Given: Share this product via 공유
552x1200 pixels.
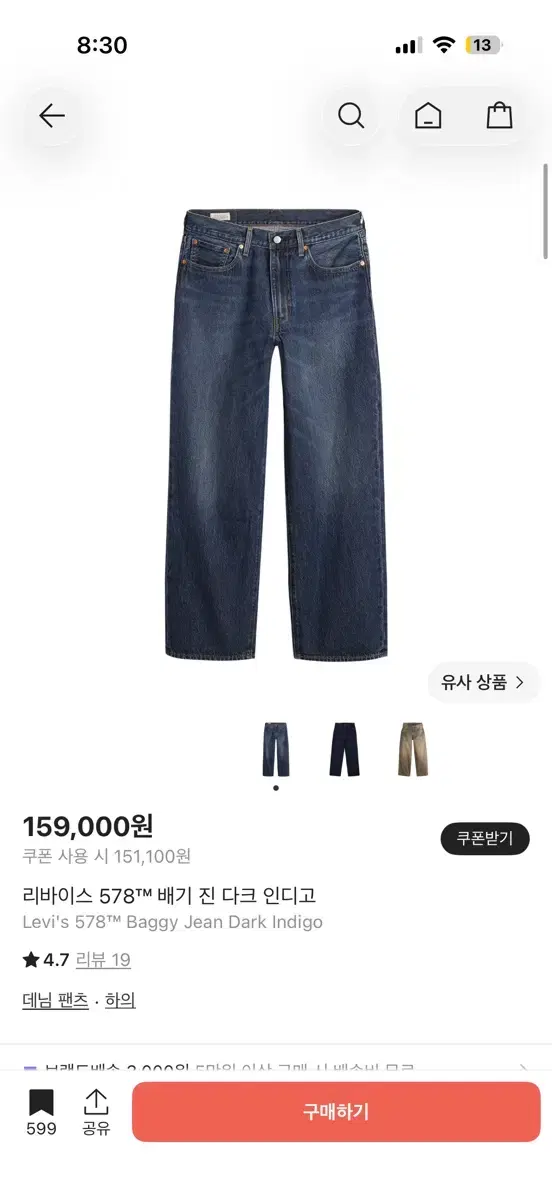Looking at the screenshot, I should (x=96, y=1113).
